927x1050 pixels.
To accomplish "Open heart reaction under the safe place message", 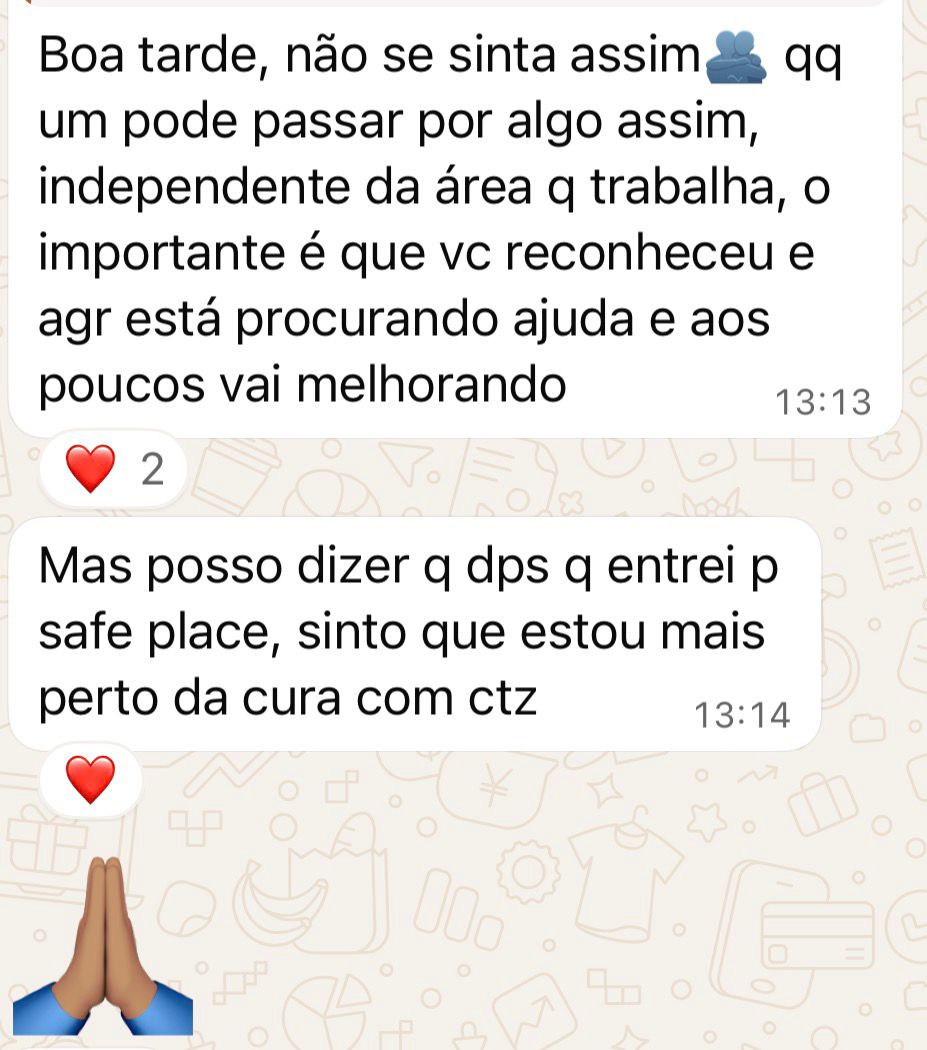I will [91, 781].
